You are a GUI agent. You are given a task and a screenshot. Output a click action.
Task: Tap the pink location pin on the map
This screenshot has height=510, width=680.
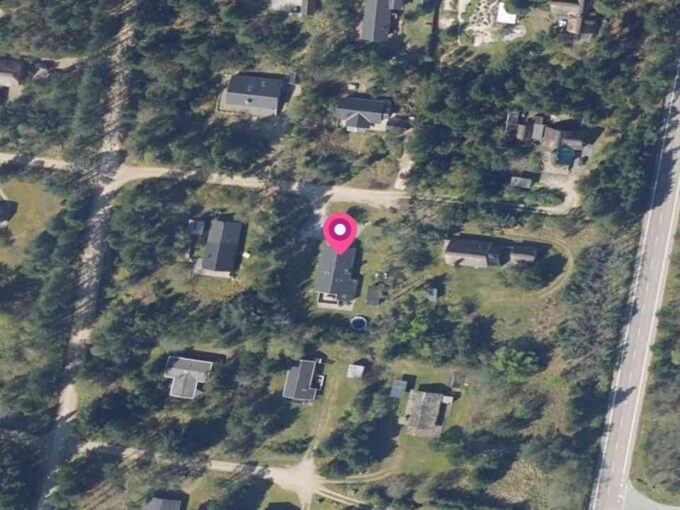(340, 232)
